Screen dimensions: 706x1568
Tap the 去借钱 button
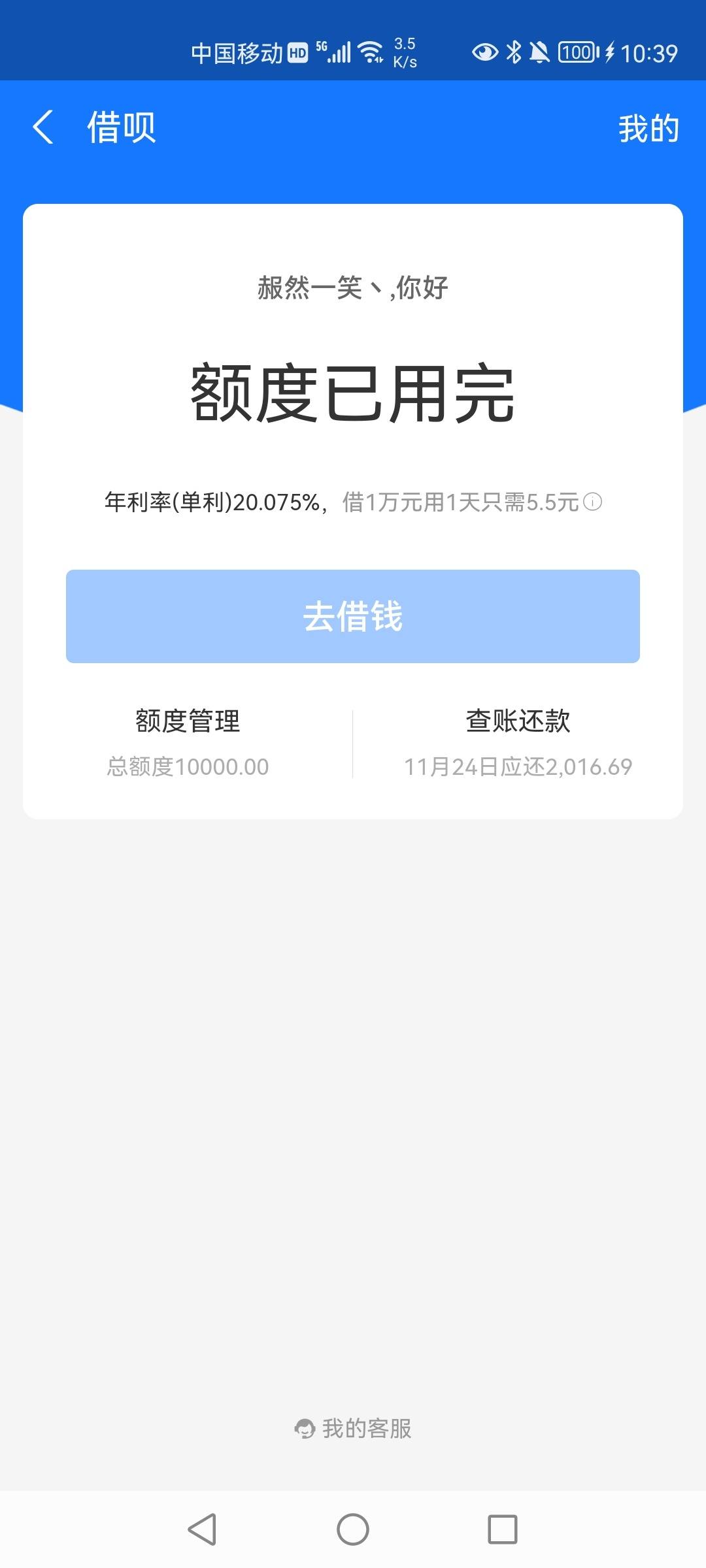pyautogui.click(x=353, y=616)
